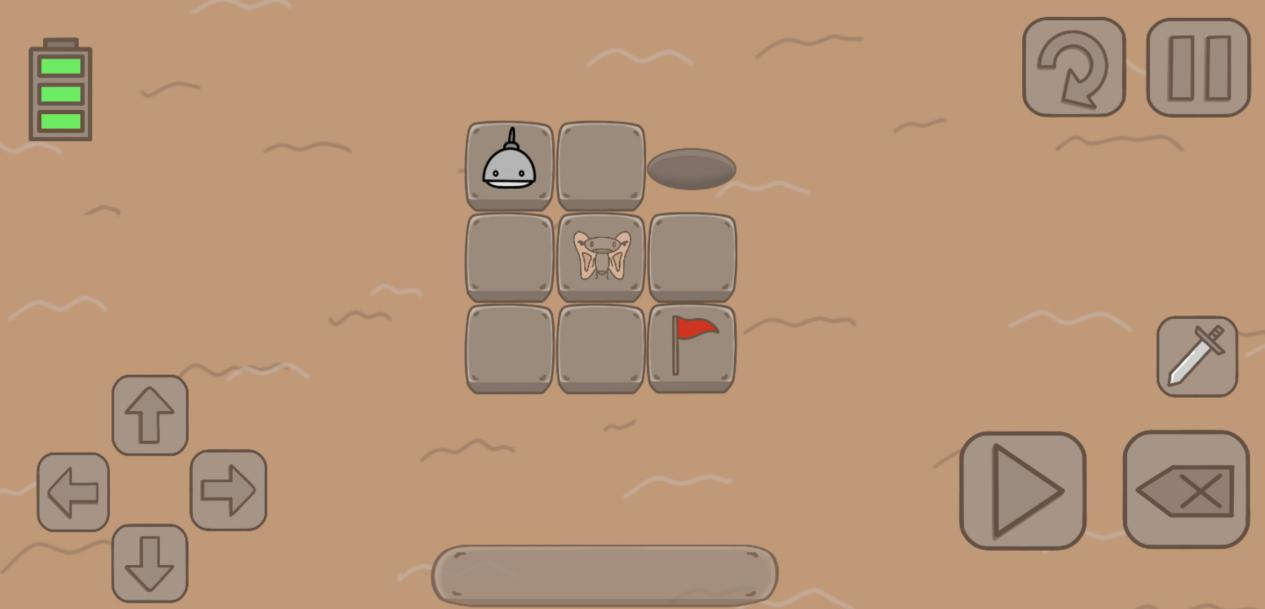Run the command sequence with play
Screen dimensions: 1265x609
click(1023, 490)
